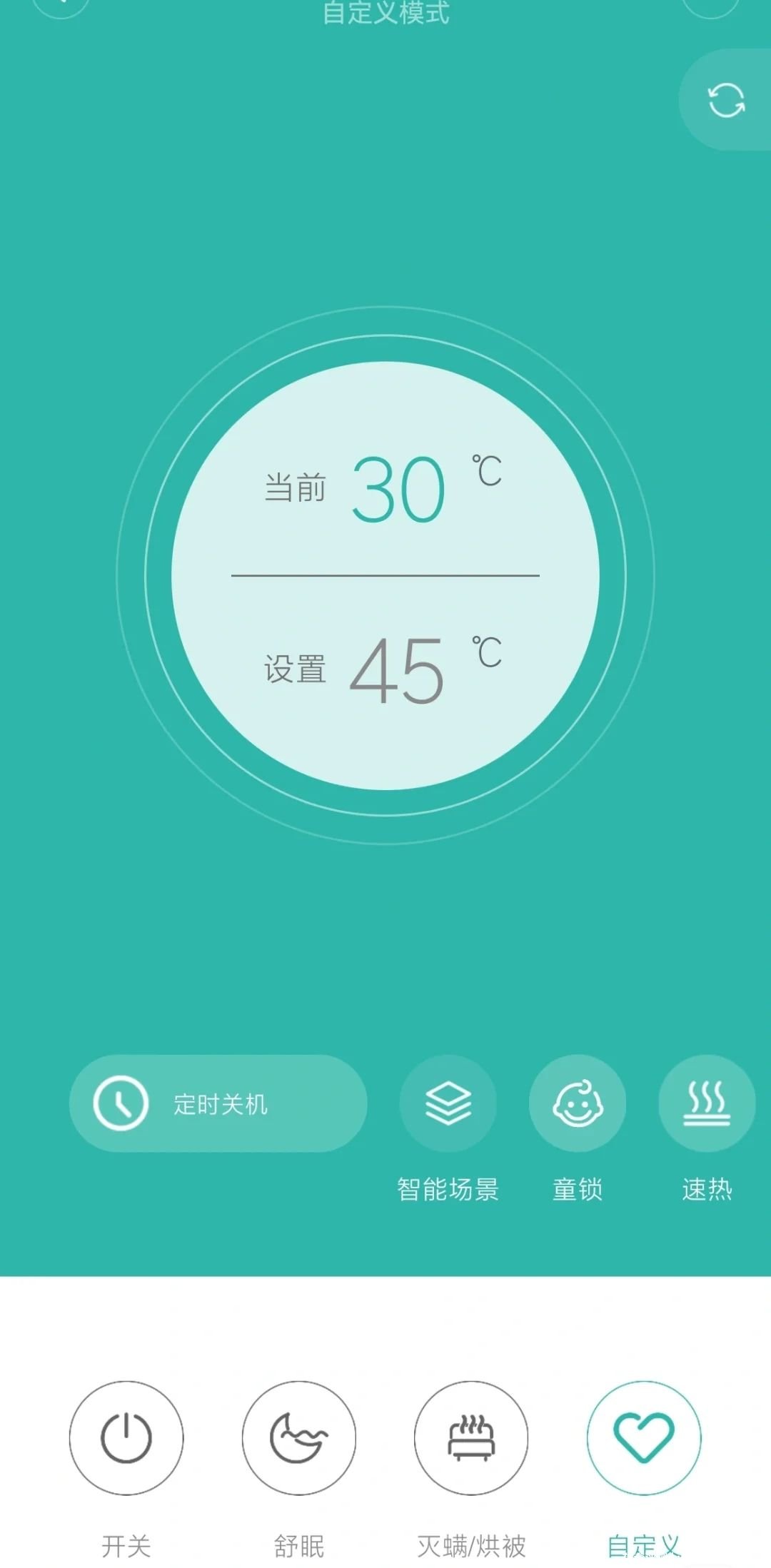Viewport: 771px width, 1568px height.
Task: Open the 定时关机 timer setting
Action: (218, 1103)
